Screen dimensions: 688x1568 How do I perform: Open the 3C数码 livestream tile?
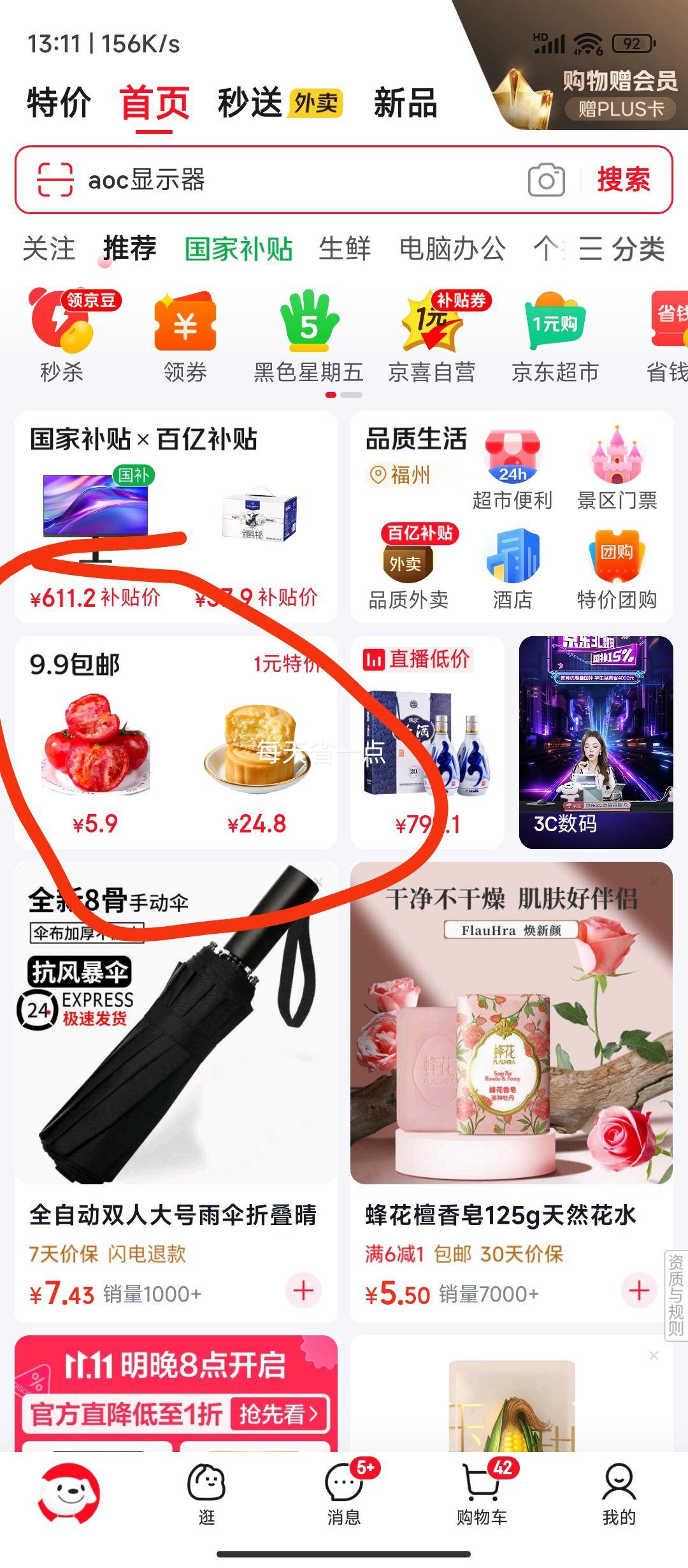pyautogui.click(x=596, y=743)
